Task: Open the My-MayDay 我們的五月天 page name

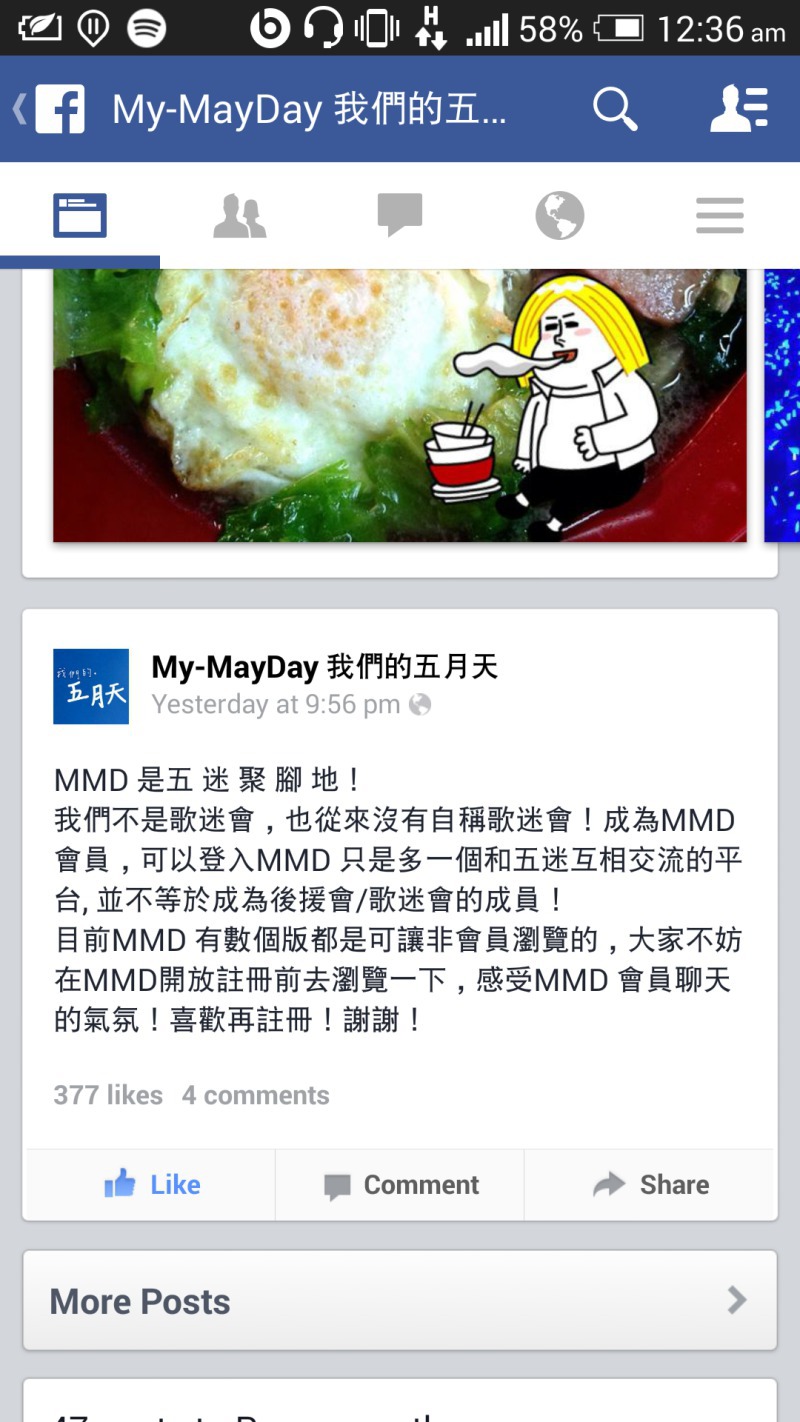Action: click(325, 667)
